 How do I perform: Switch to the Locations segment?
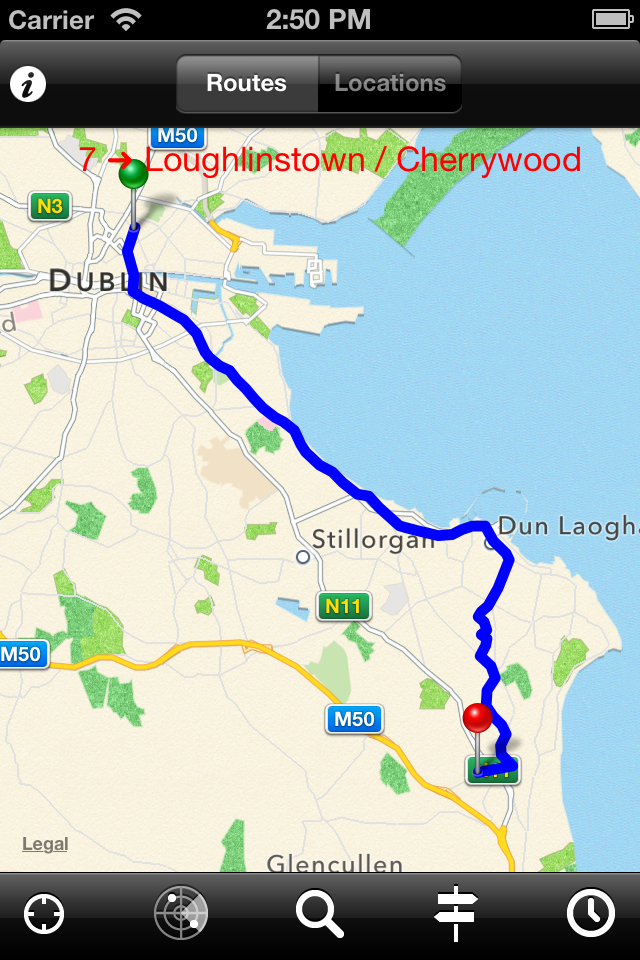click(x=390, y=84)
